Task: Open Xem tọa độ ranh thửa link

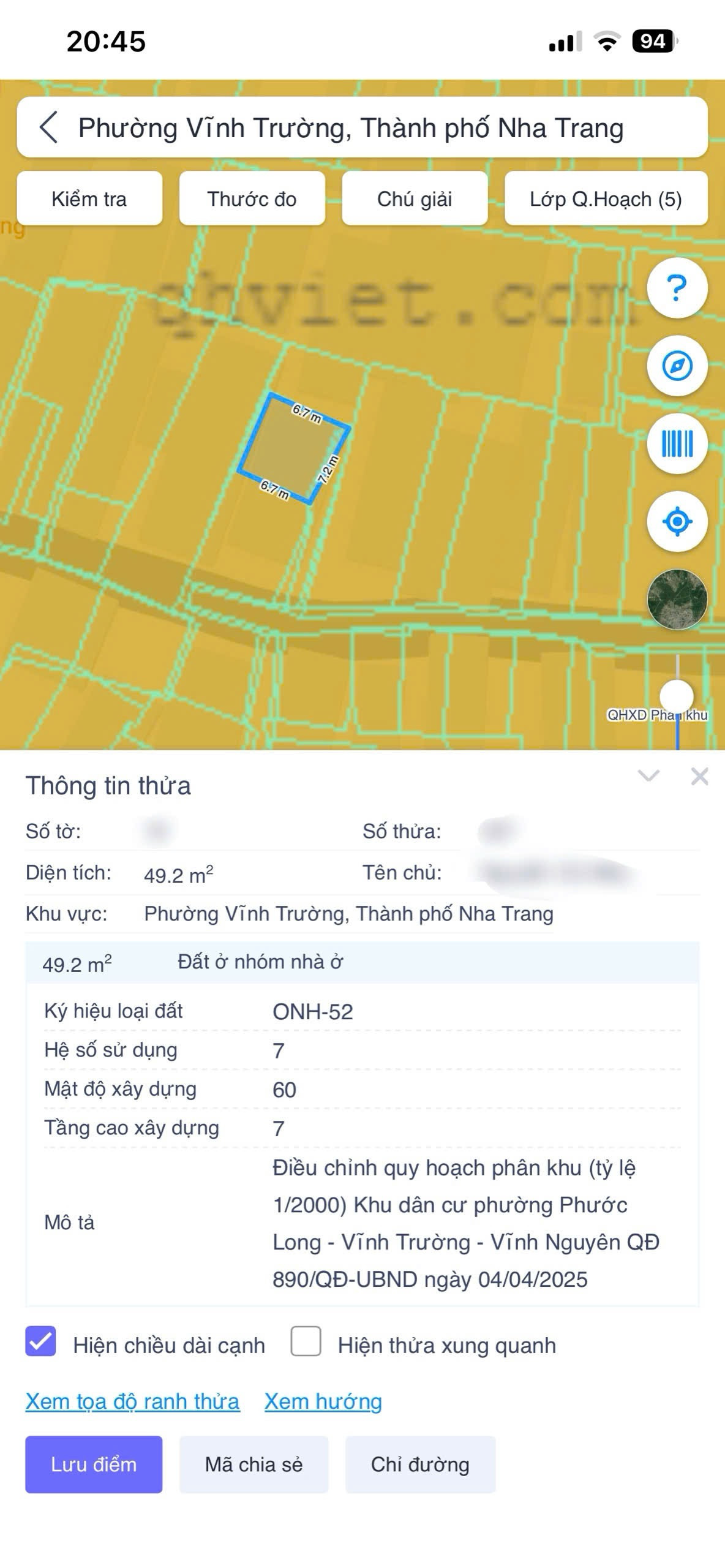Action: point(132,1401)
